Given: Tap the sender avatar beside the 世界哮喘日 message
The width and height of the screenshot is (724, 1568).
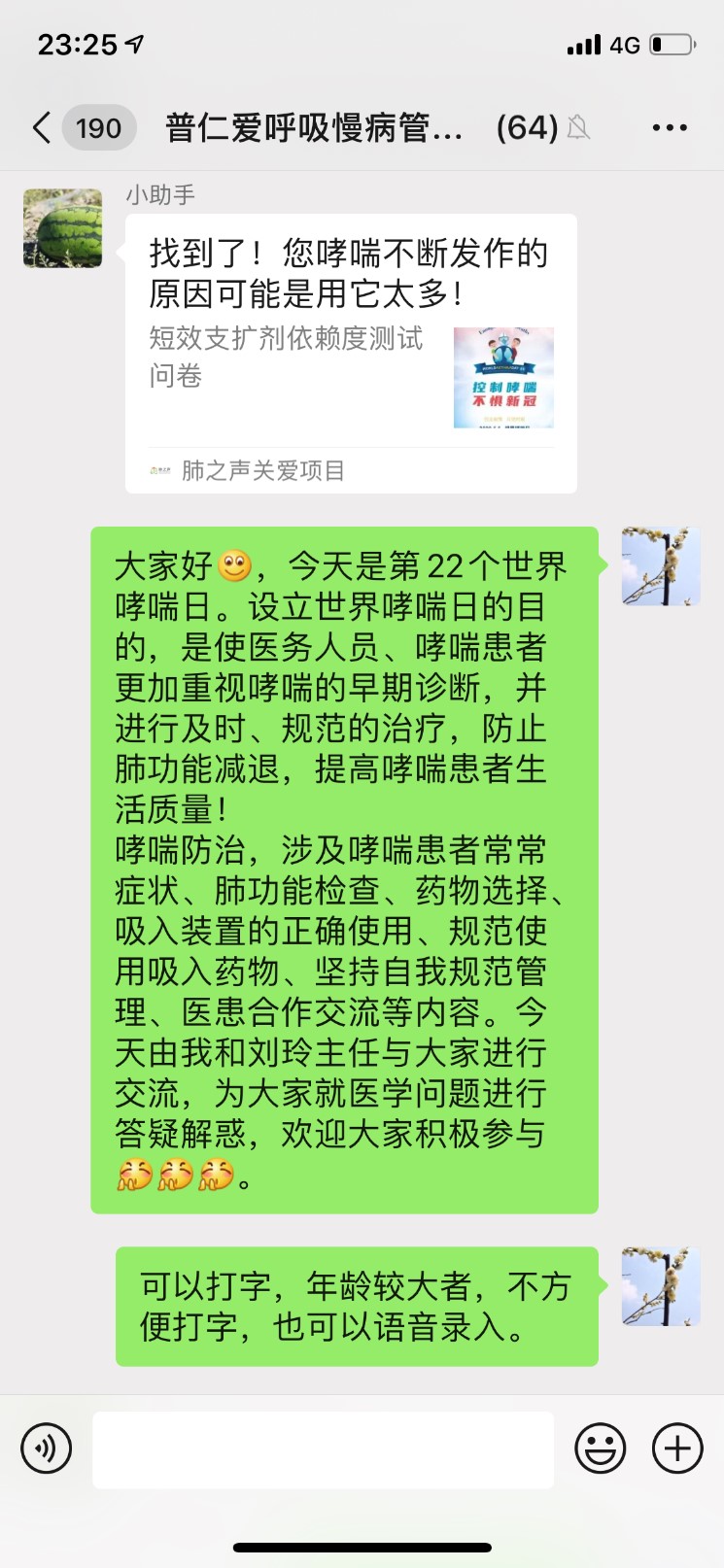Looking at the screenshot, I should pyautogui.click(x=661, y=566).
